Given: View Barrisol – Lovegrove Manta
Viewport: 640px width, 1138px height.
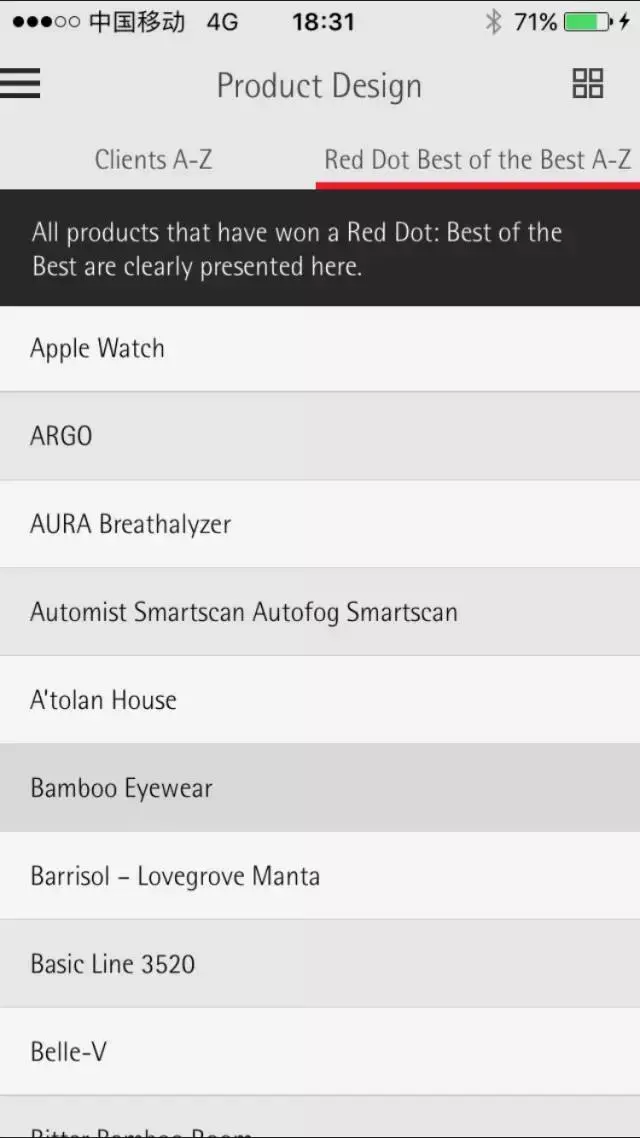Looking at the screenshot, I should click(x=320, y=876).
